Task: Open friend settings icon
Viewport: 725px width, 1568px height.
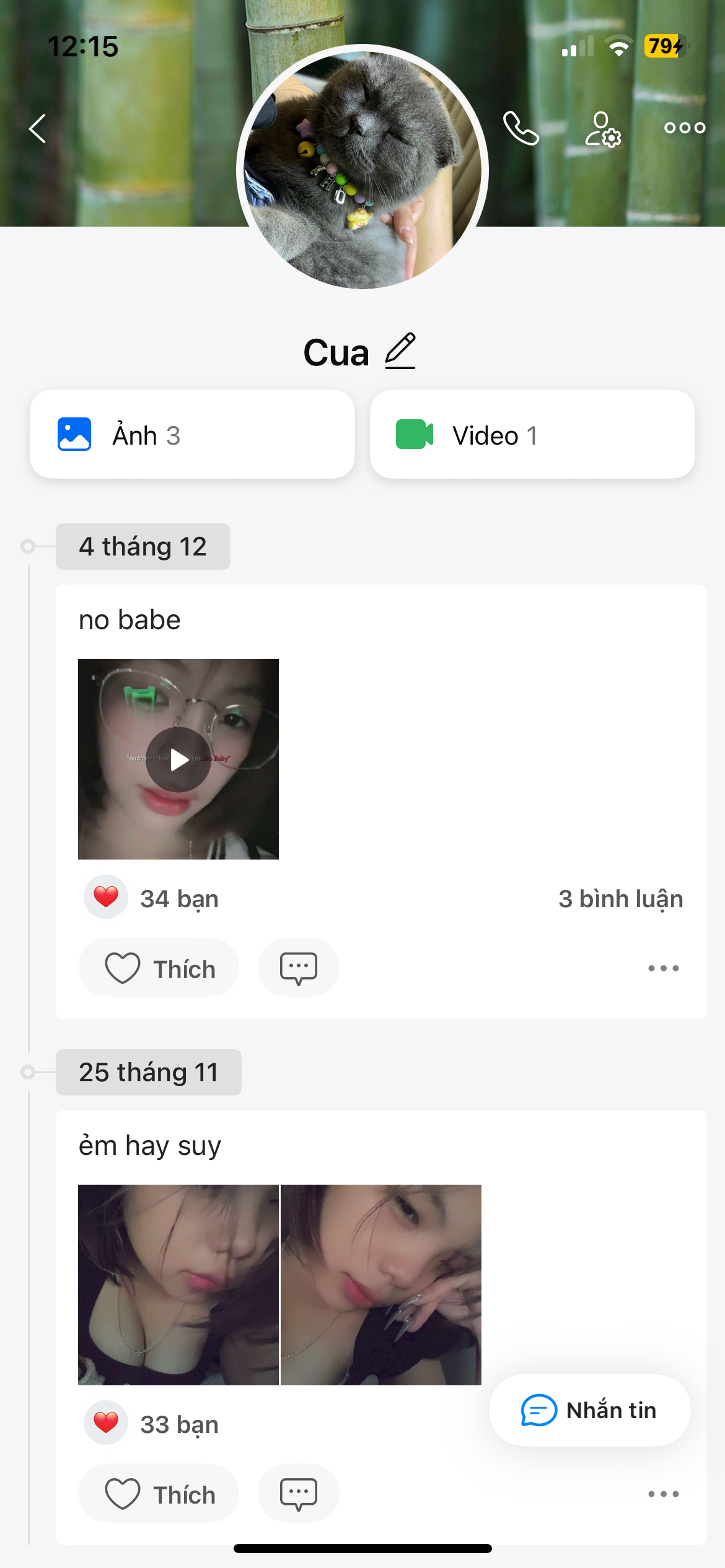Action: tap(602, 129)
